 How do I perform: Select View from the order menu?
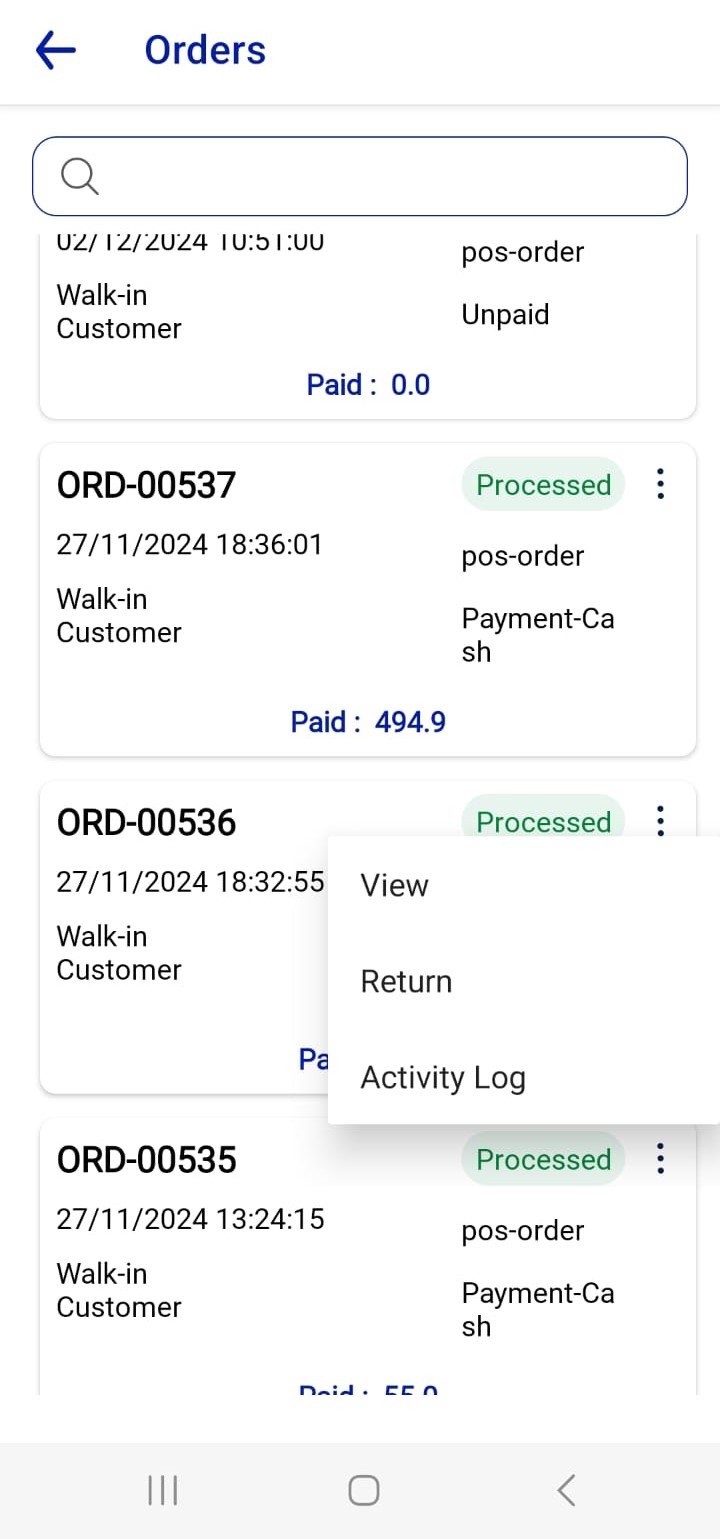[x=394, y=885]
